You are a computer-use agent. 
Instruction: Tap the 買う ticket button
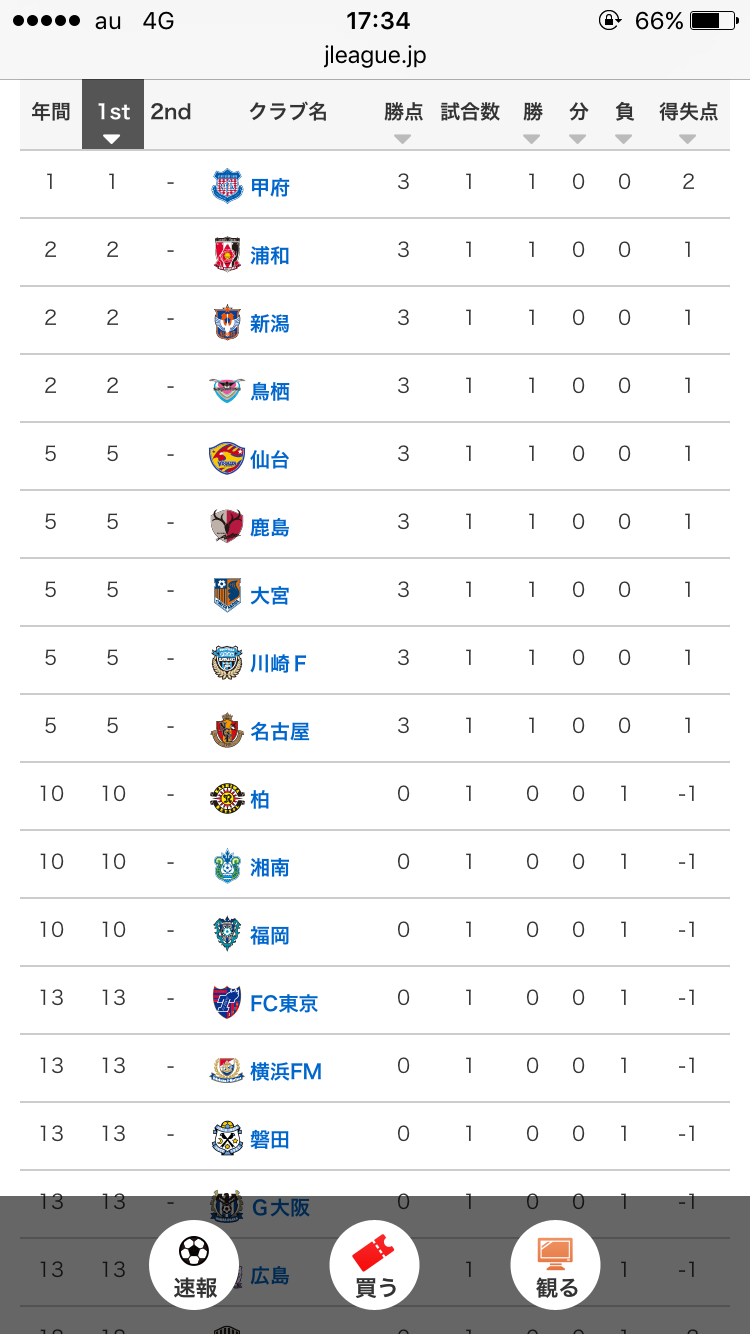(375, 1266)
